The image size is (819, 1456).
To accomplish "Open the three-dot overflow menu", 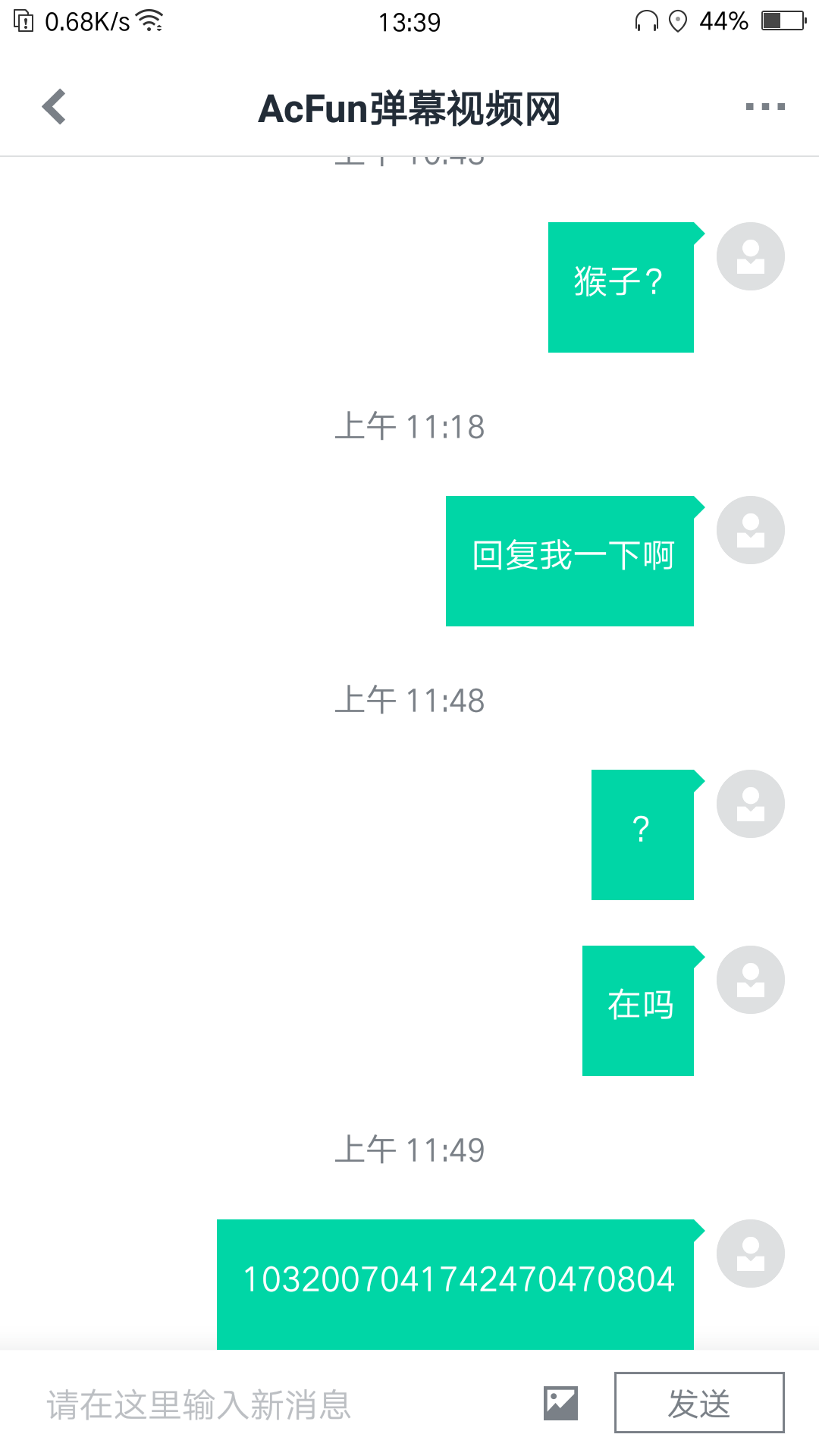I will 764,107.
